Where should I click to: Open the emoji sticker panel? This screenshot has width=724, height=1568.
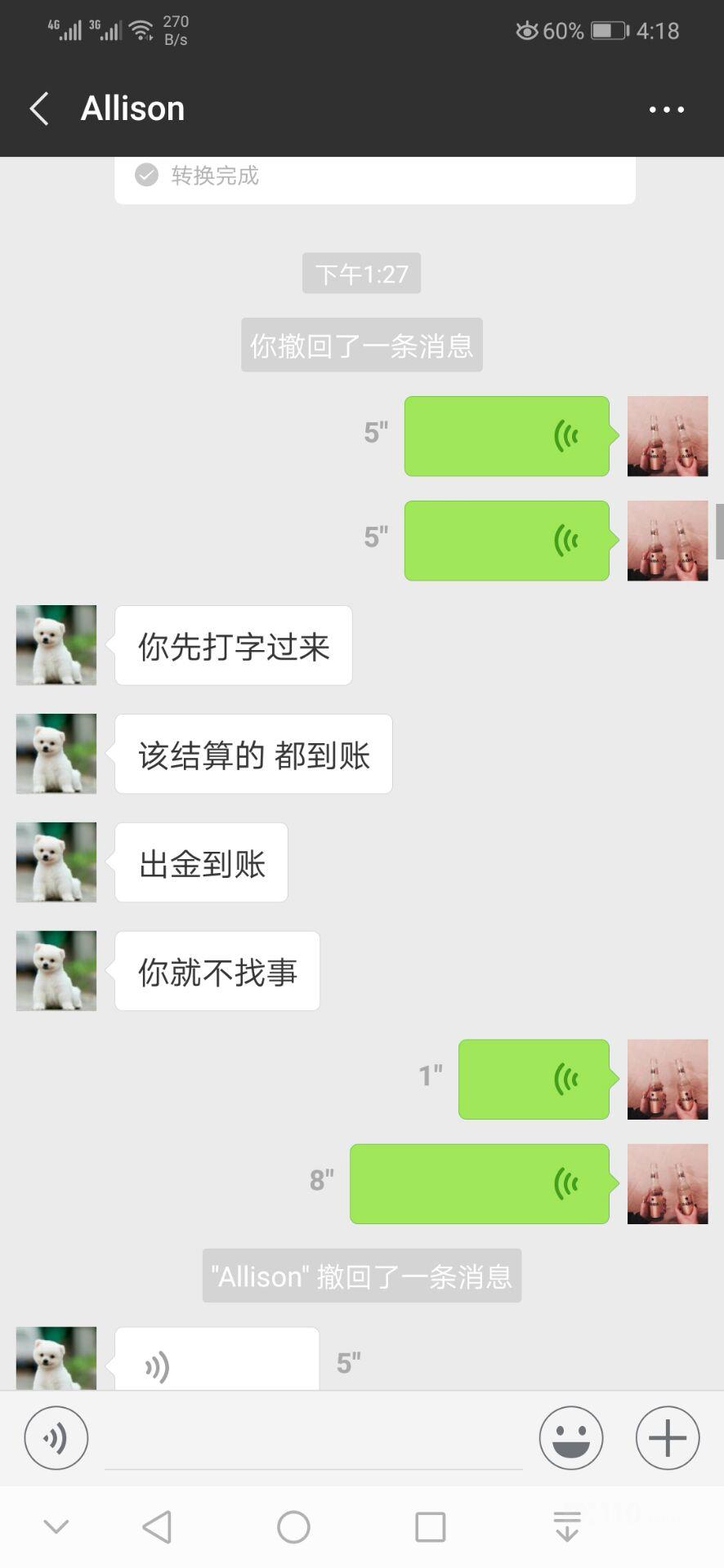(x=570, y=1437)
